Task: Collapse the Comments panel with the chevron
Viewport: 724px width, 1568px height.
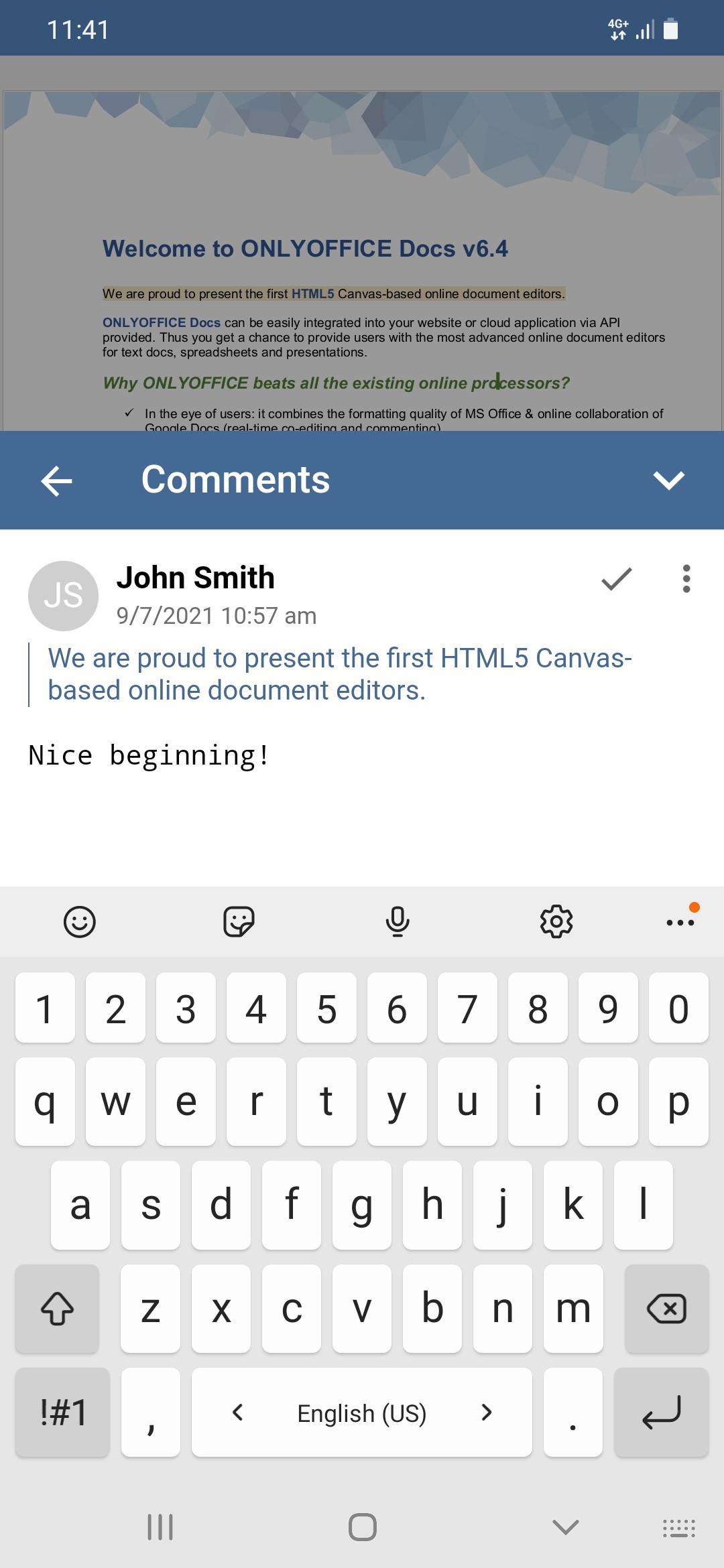Action: click(668, 480)
